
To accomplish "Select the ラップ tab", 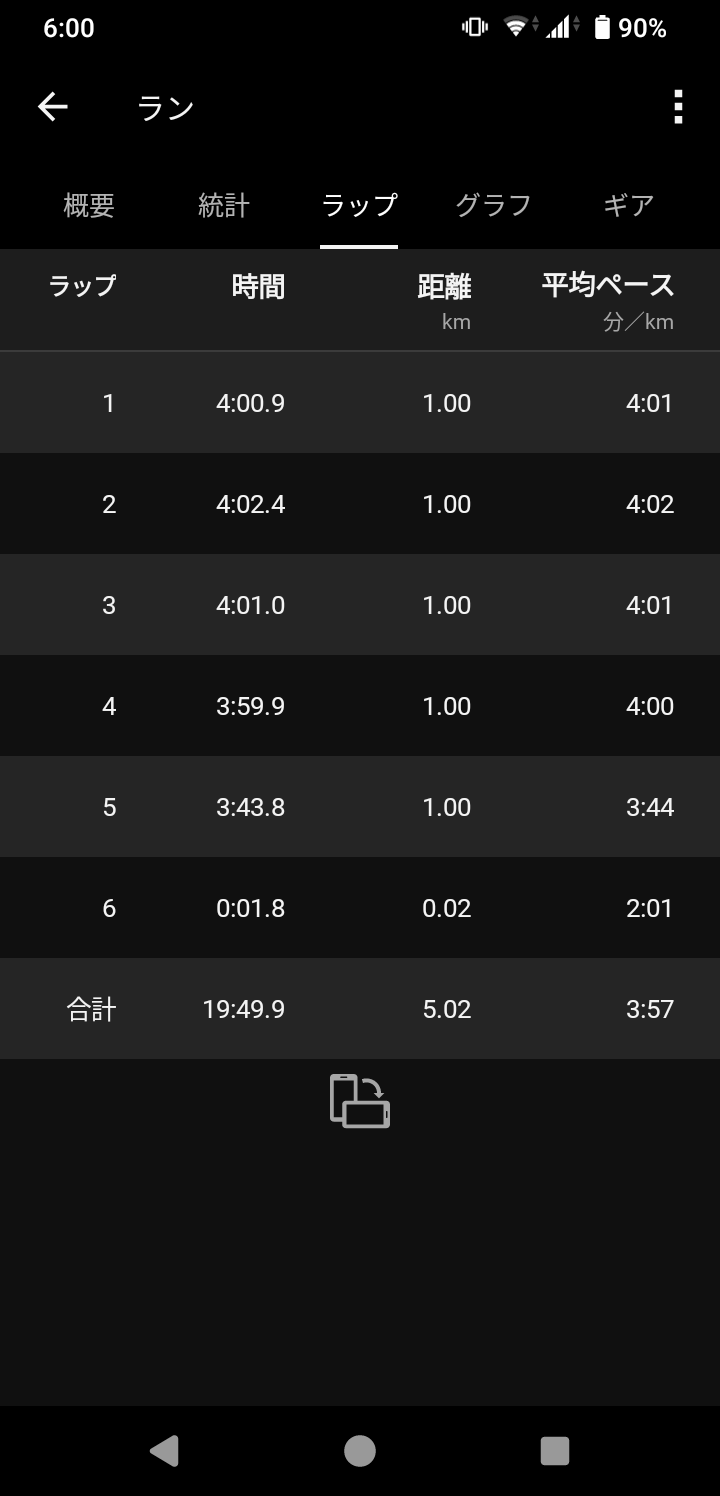I will coord(359,206).
